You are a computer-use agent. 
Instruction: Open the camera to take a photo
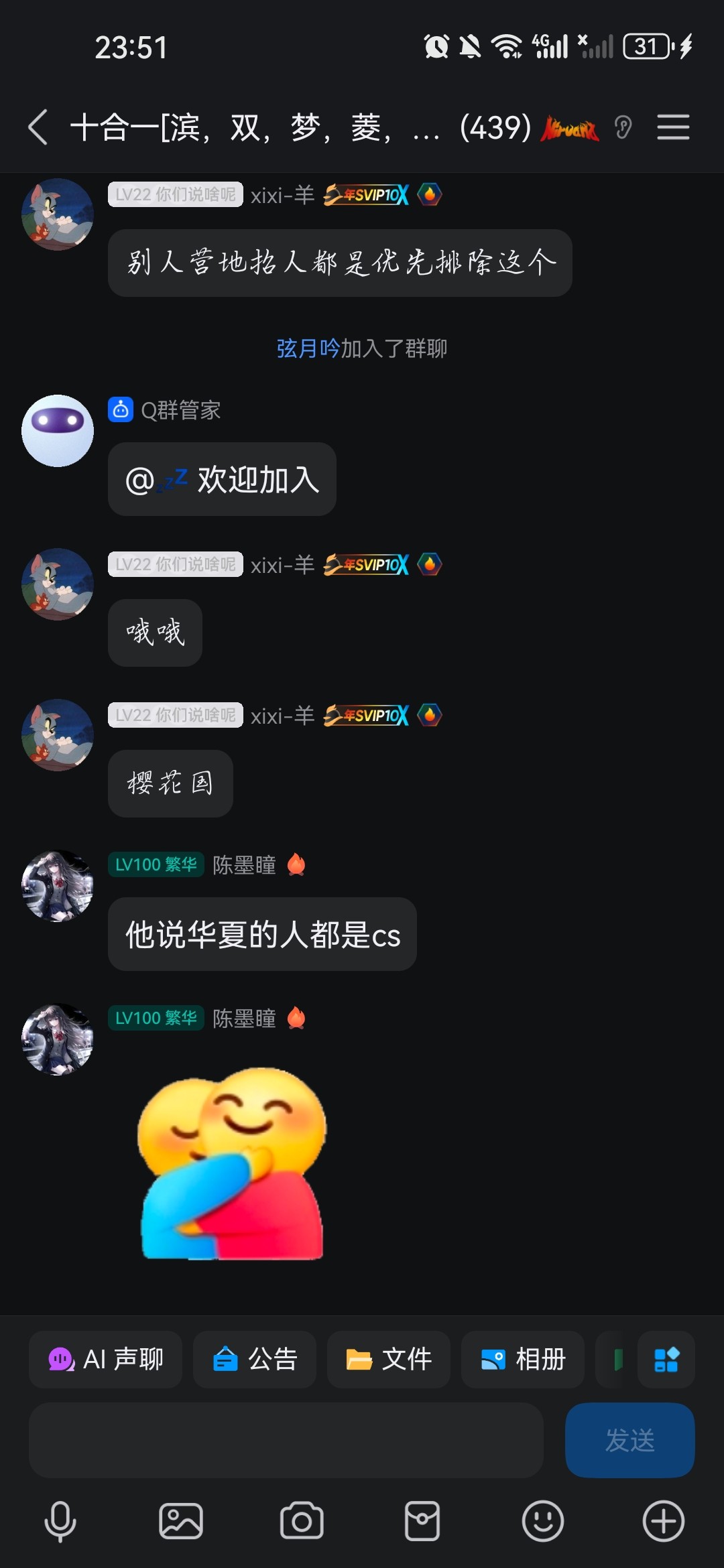click(302, 1522)
